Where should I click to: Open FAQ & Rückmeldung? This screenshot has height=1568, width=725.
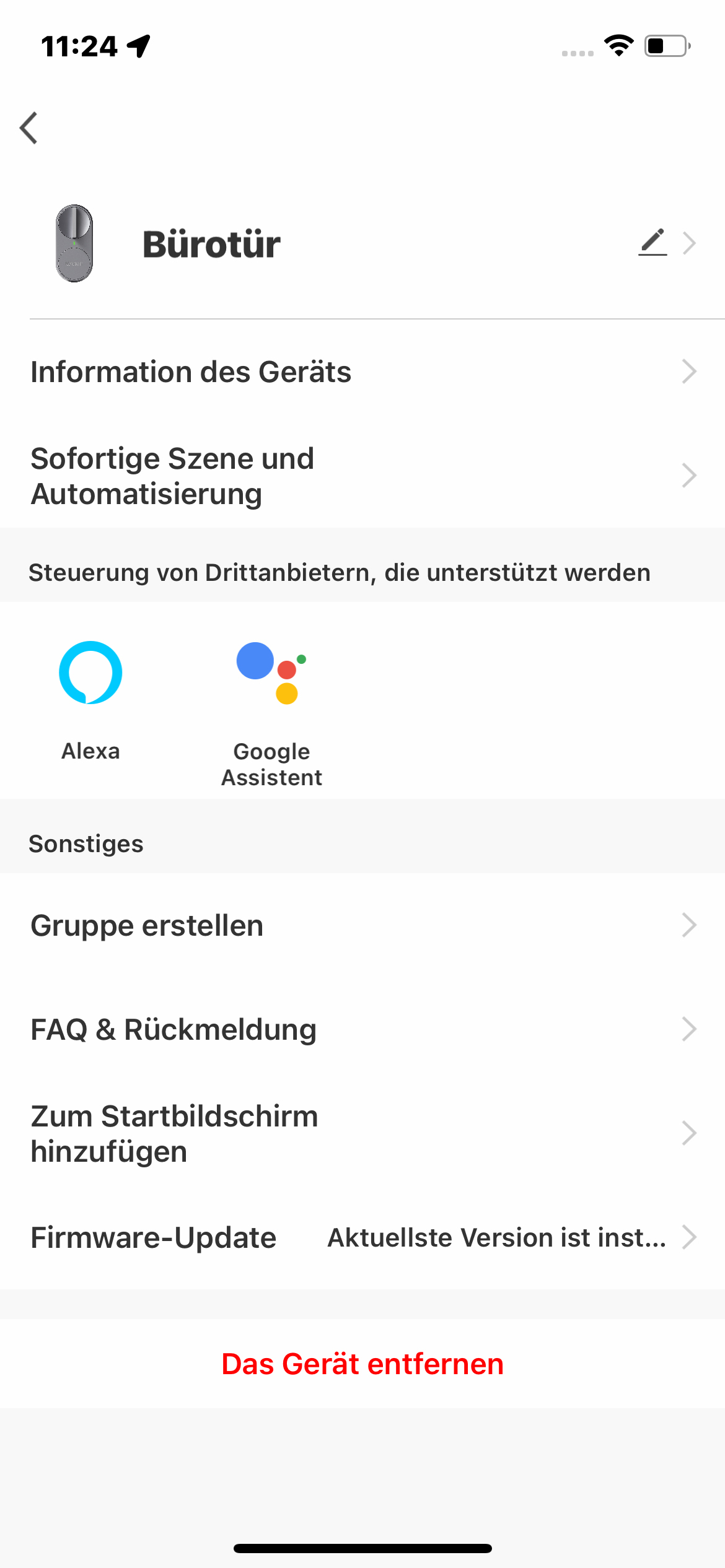tap(362, 1030)
